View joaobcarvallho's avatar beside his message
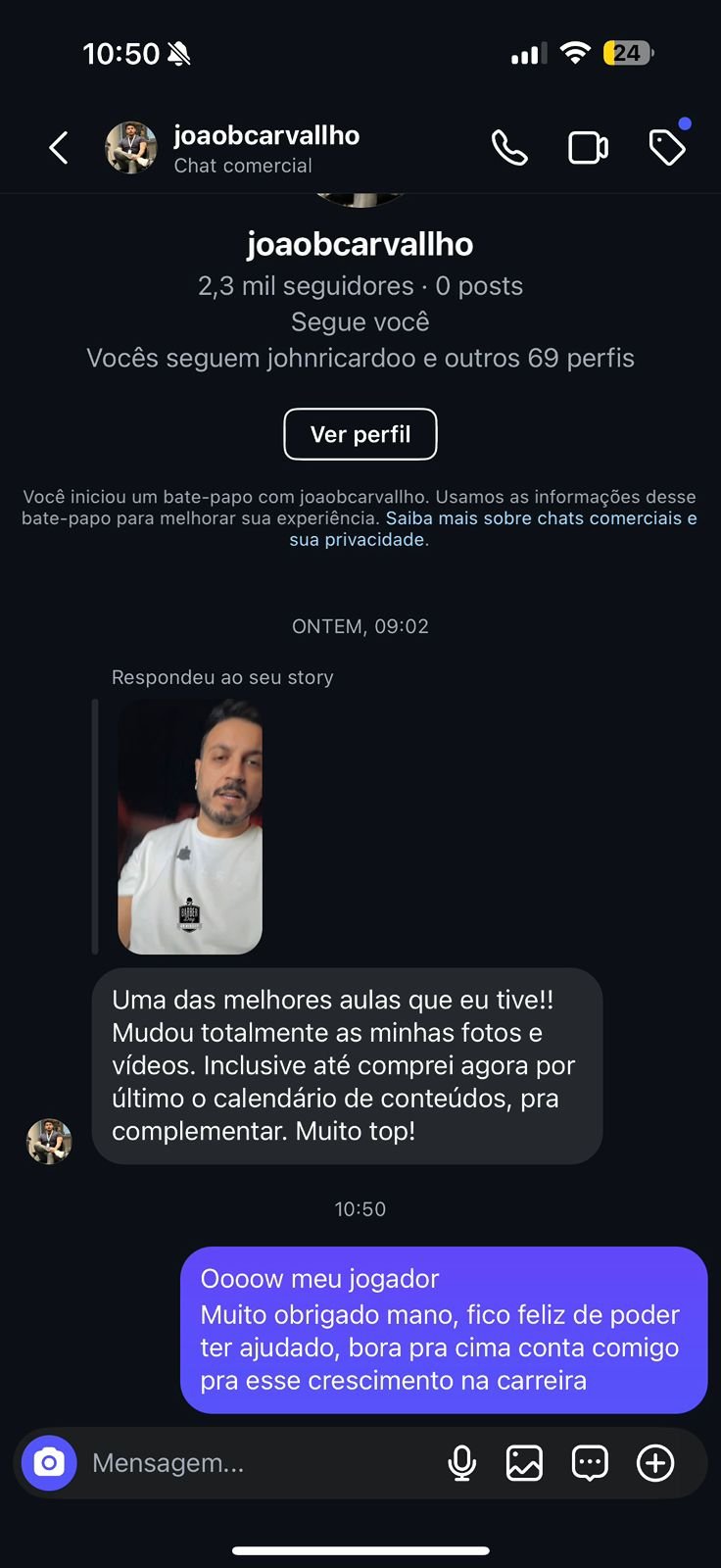 point(49,1142)
